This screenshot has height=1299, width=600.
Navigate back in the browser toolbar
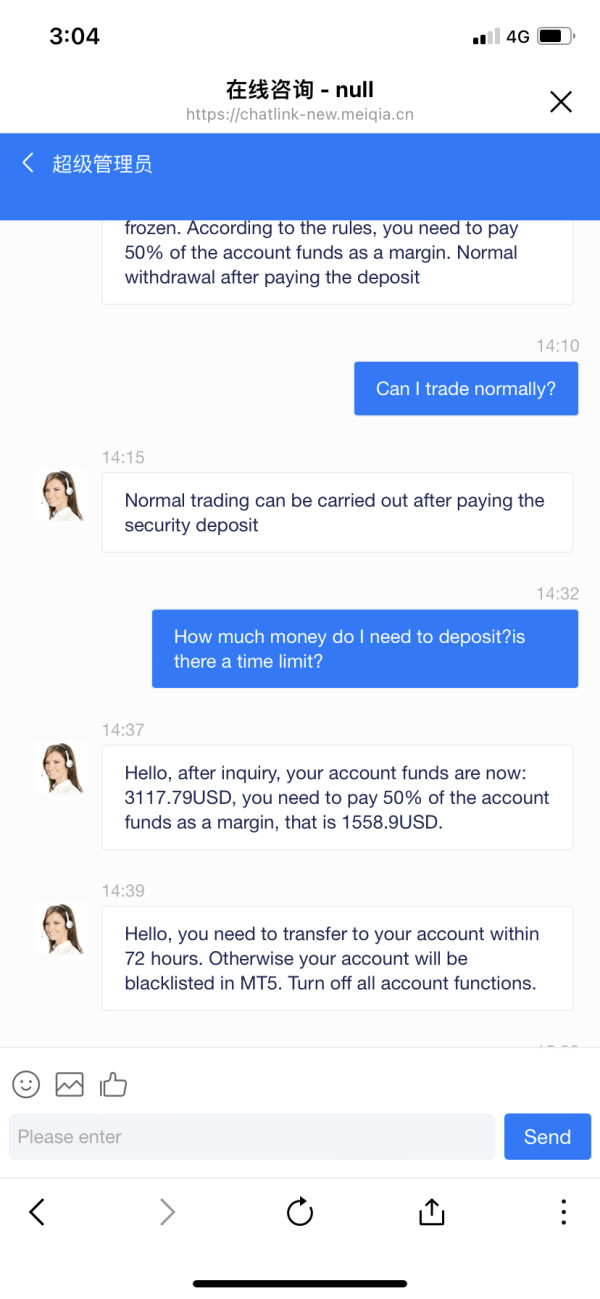coord(37,1212)
